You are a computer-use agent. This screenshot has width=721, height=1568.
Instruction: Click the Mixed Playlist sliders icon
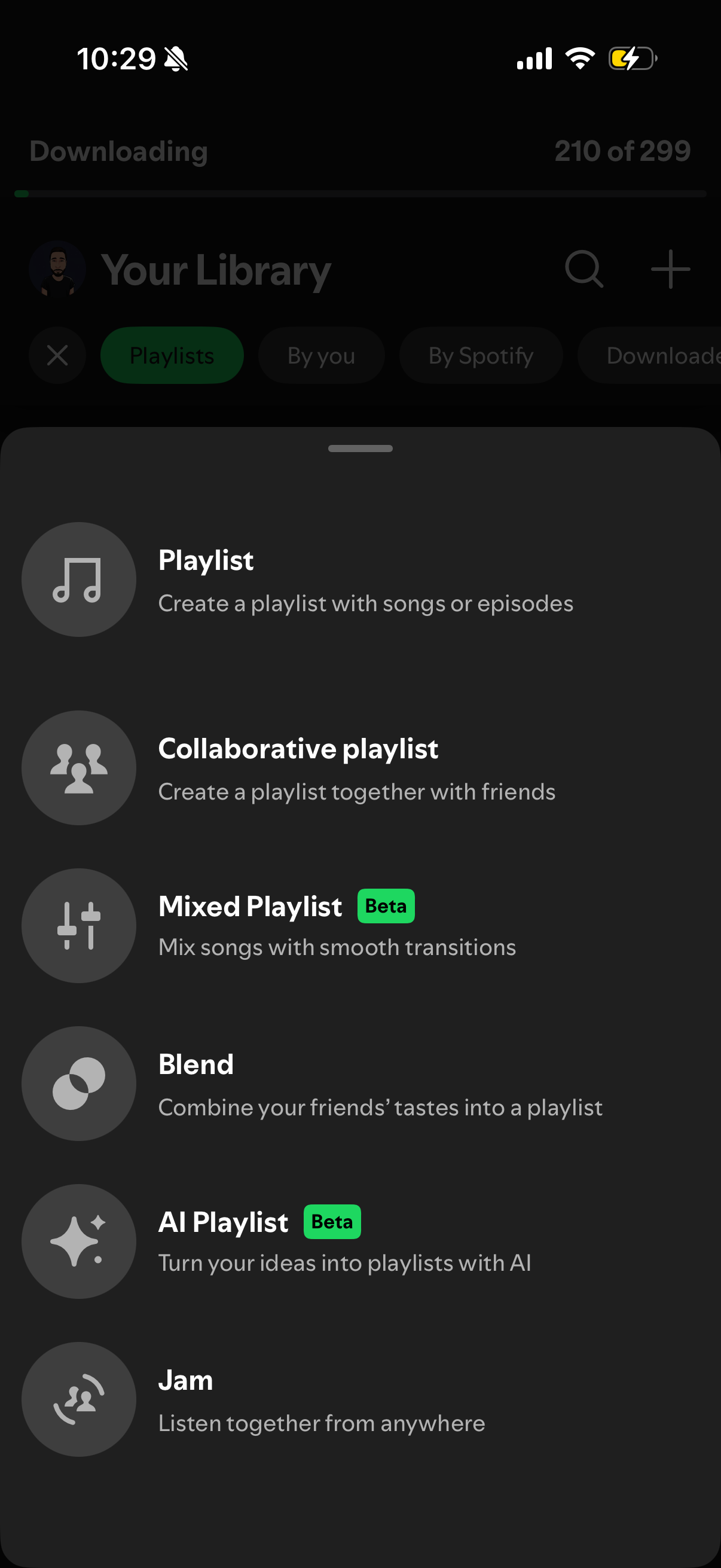[78, 925]
